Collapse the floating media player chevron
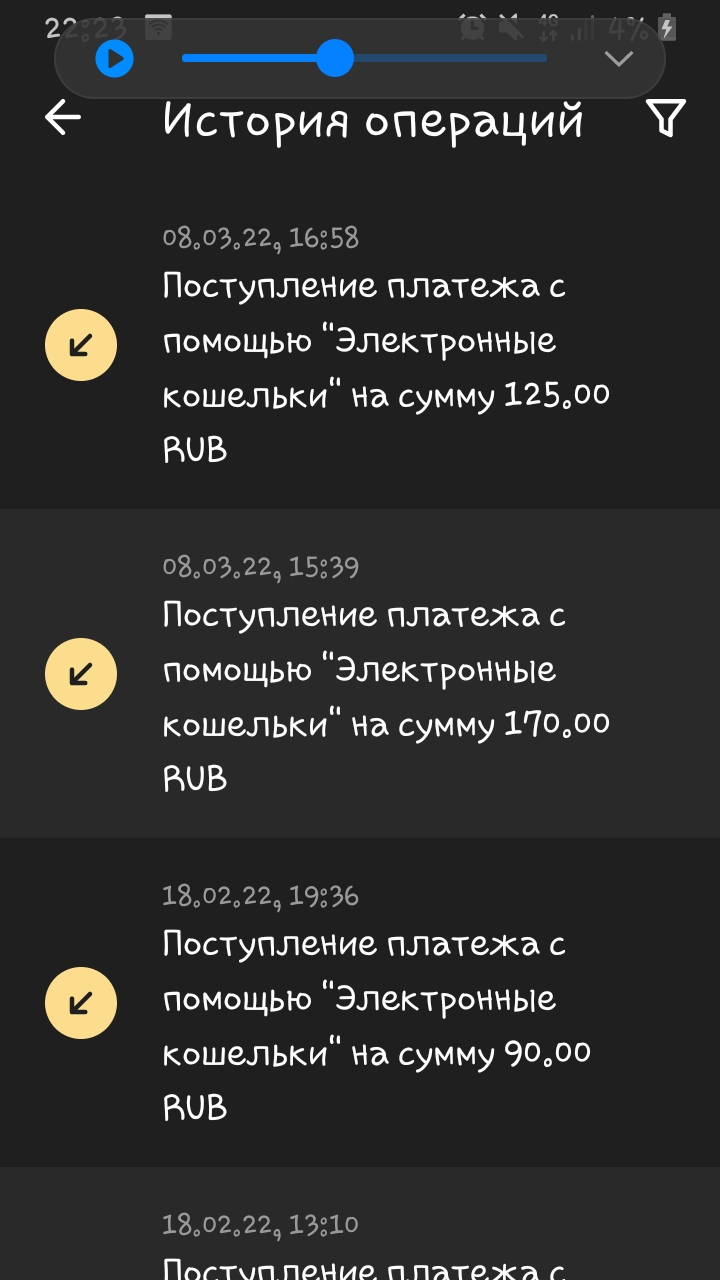 (x=619, y=59)
